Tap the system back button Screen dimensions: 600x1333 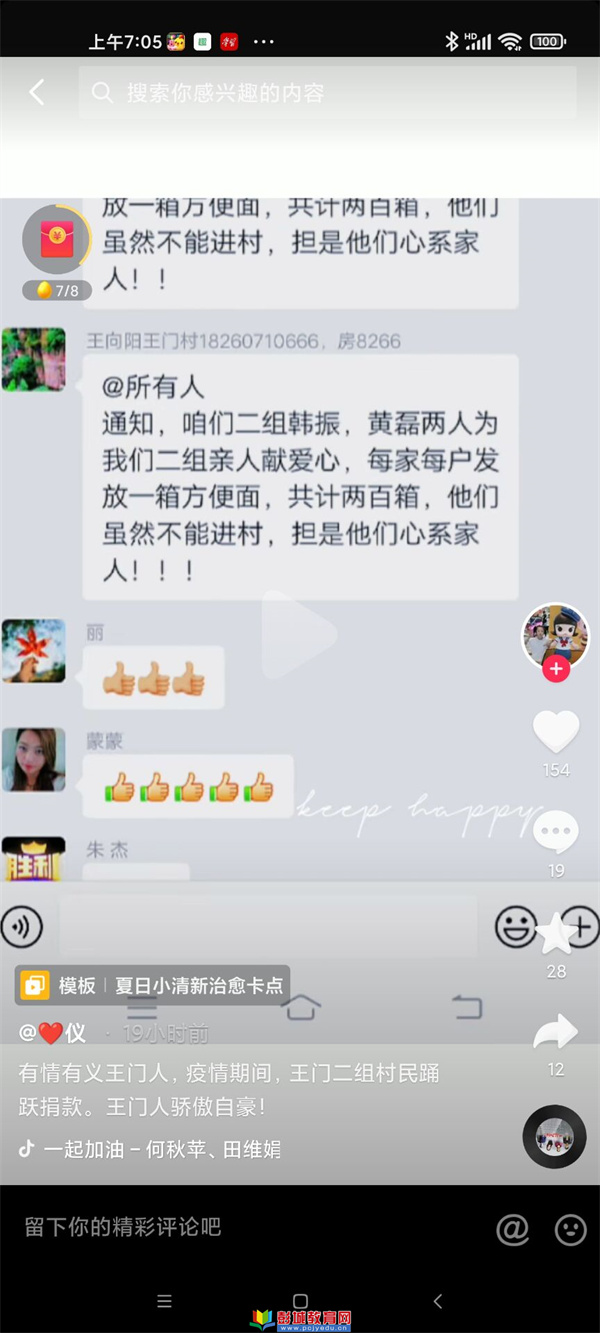pos(437,1301)
